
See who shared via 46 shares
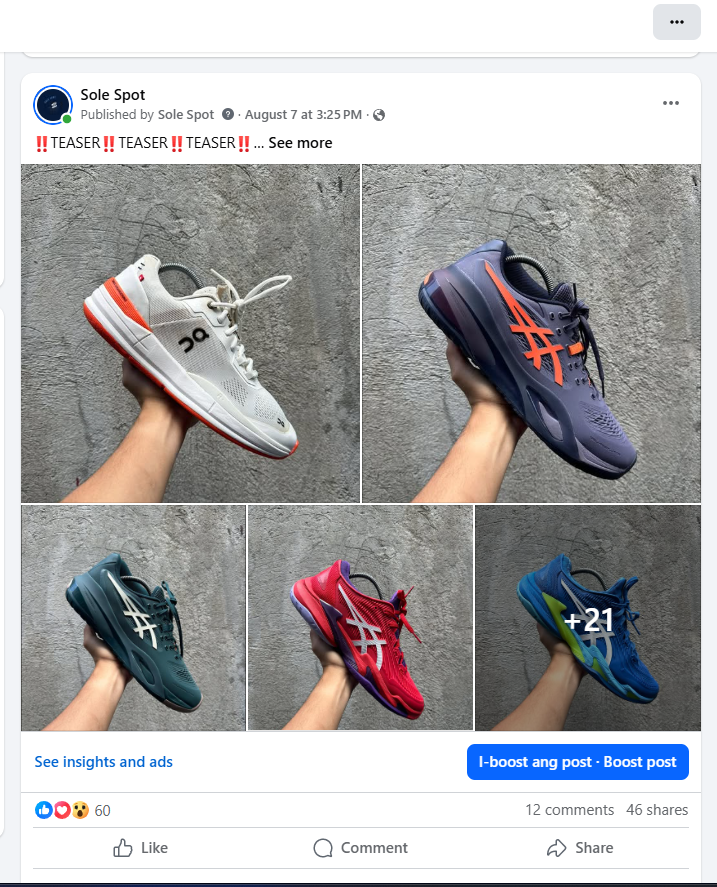point(657,810)
